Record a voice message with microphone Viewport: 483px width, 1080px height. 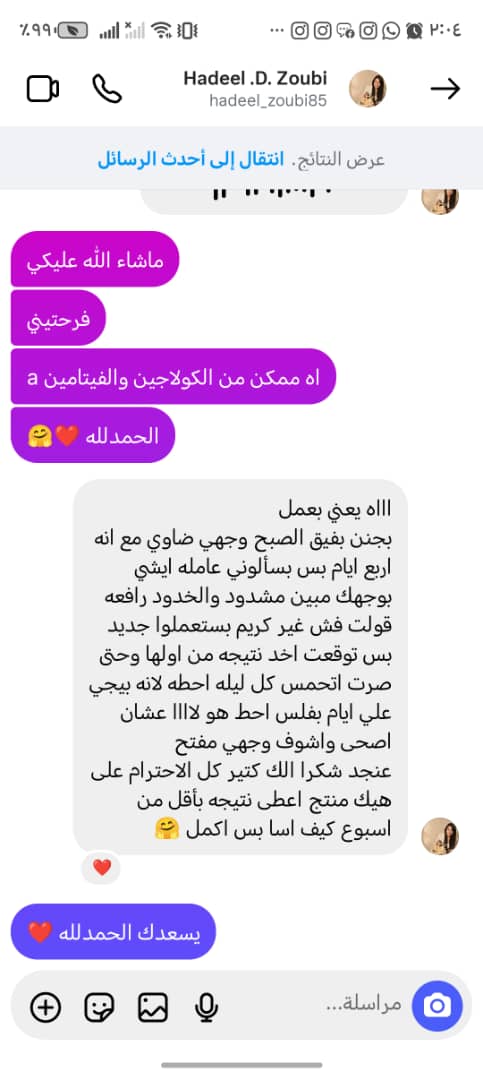(206, 1008)
